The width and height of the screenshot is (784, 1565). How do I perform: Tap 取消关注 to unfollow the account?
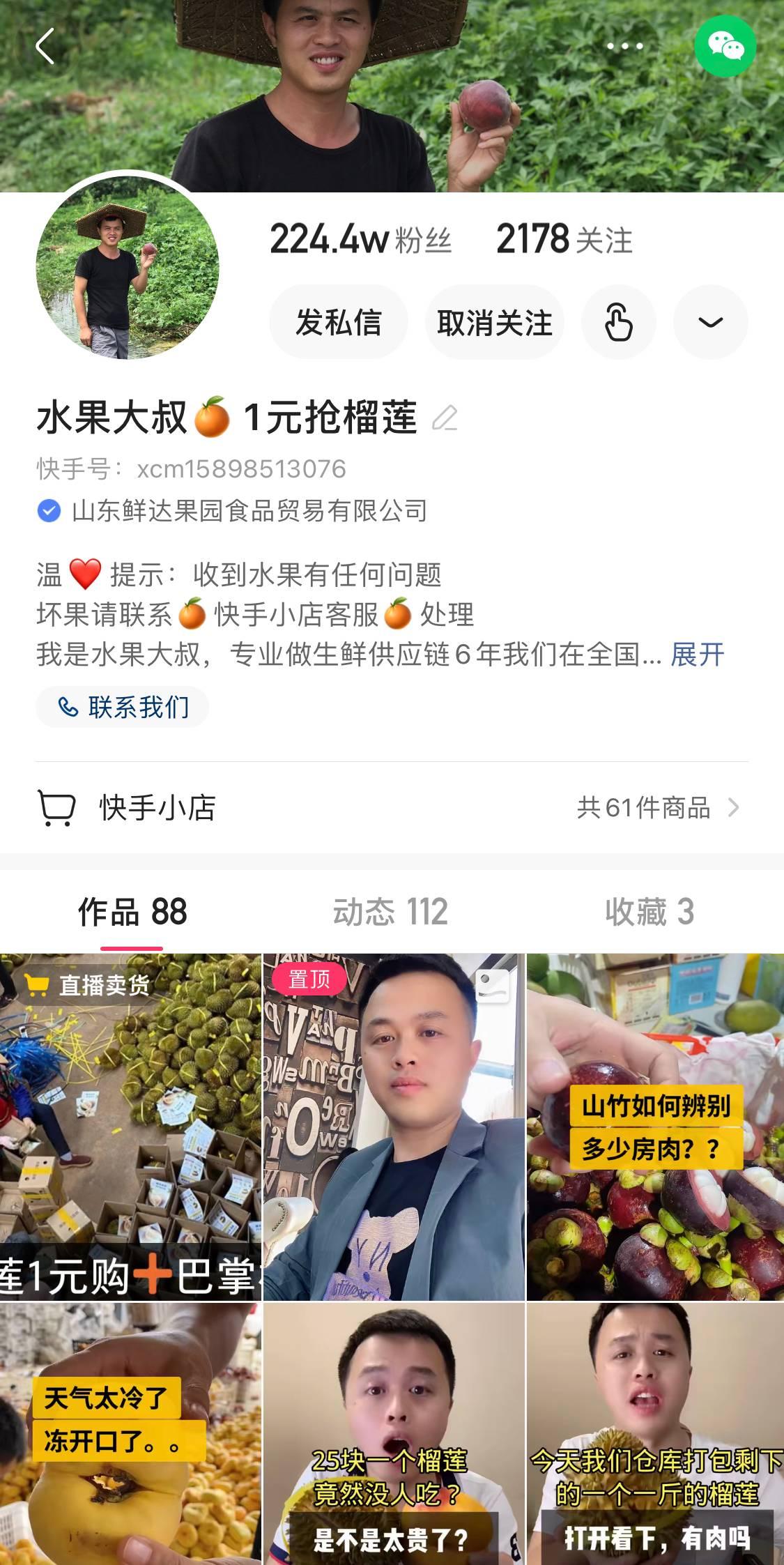pyautogui.click(x=495, y=322)
